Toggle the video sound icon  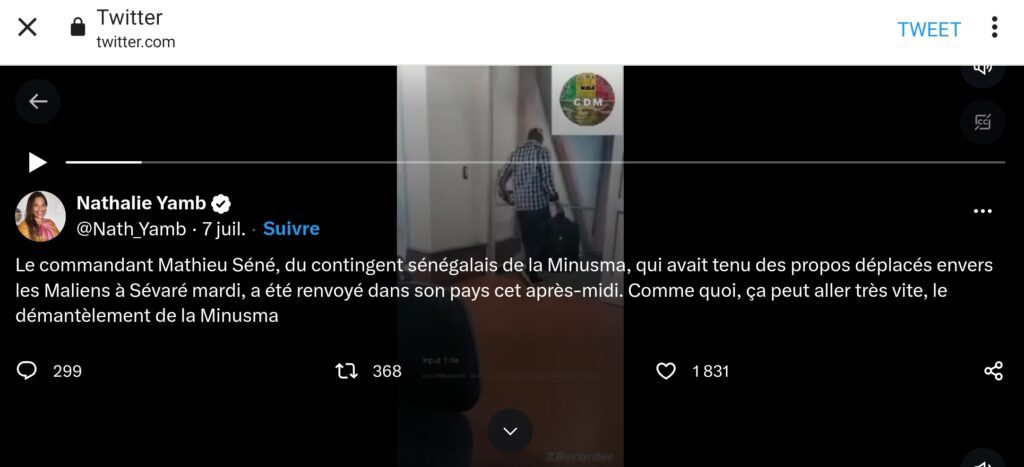pos(982,69)
